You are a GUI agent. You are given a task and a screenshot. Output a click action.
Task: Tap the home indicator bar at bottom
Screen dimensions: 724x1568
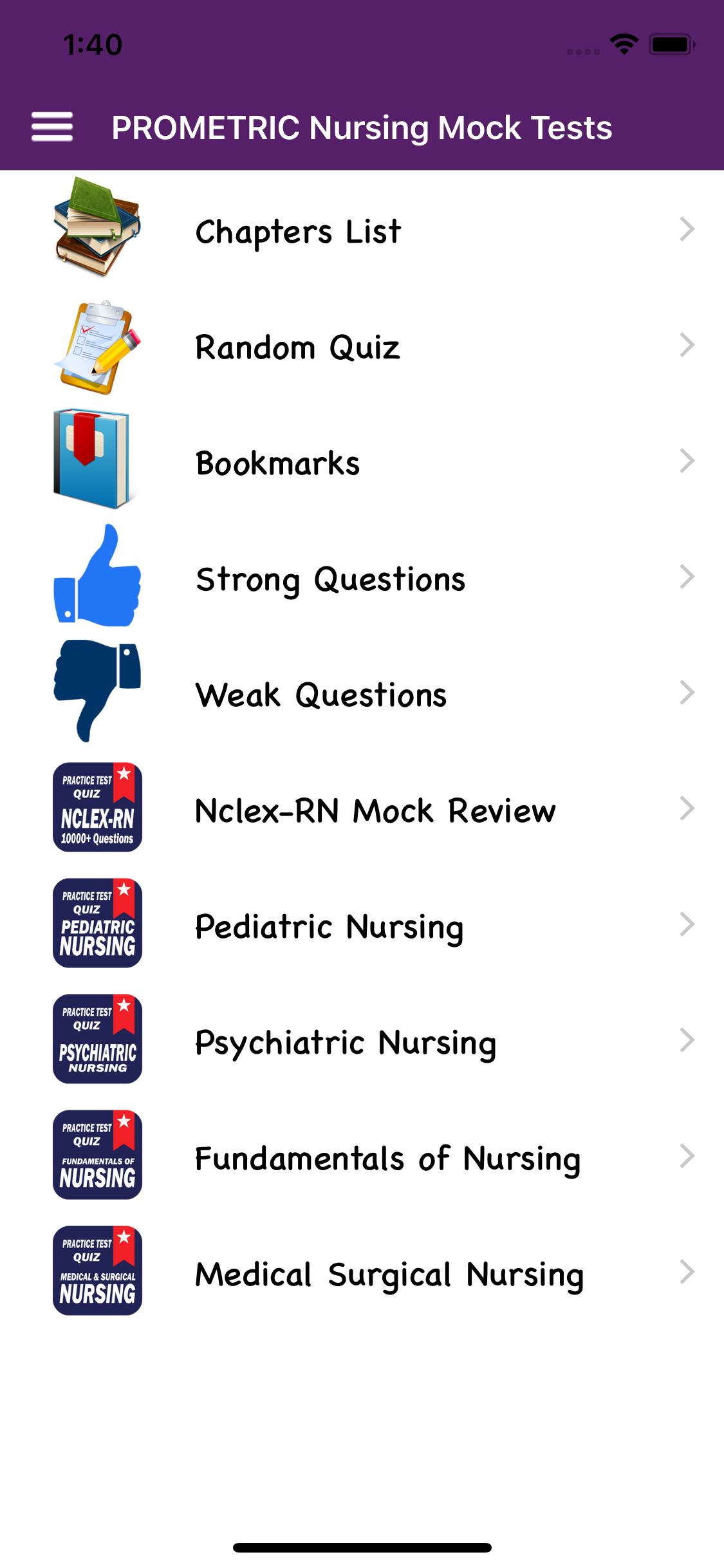tap(362, 1547)
